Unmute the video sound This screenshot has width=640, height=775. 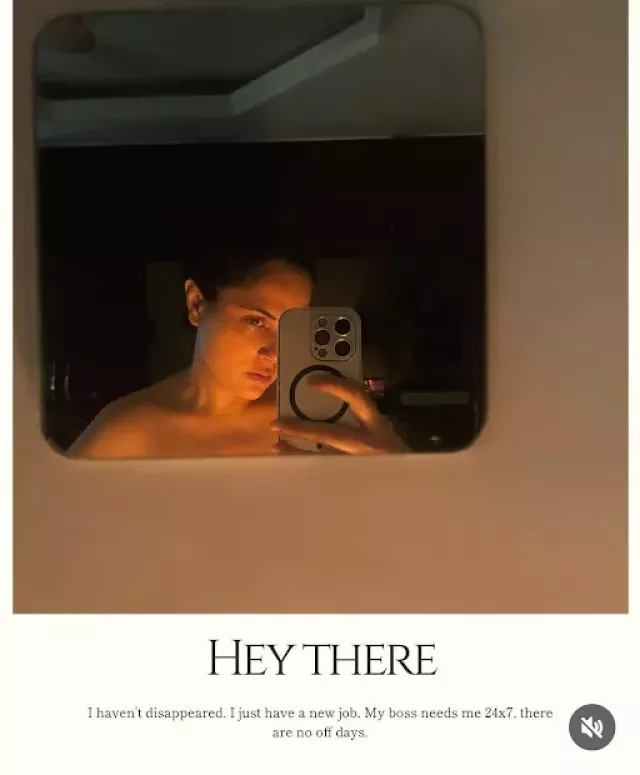pyautogui.click(x=592, y=727)
